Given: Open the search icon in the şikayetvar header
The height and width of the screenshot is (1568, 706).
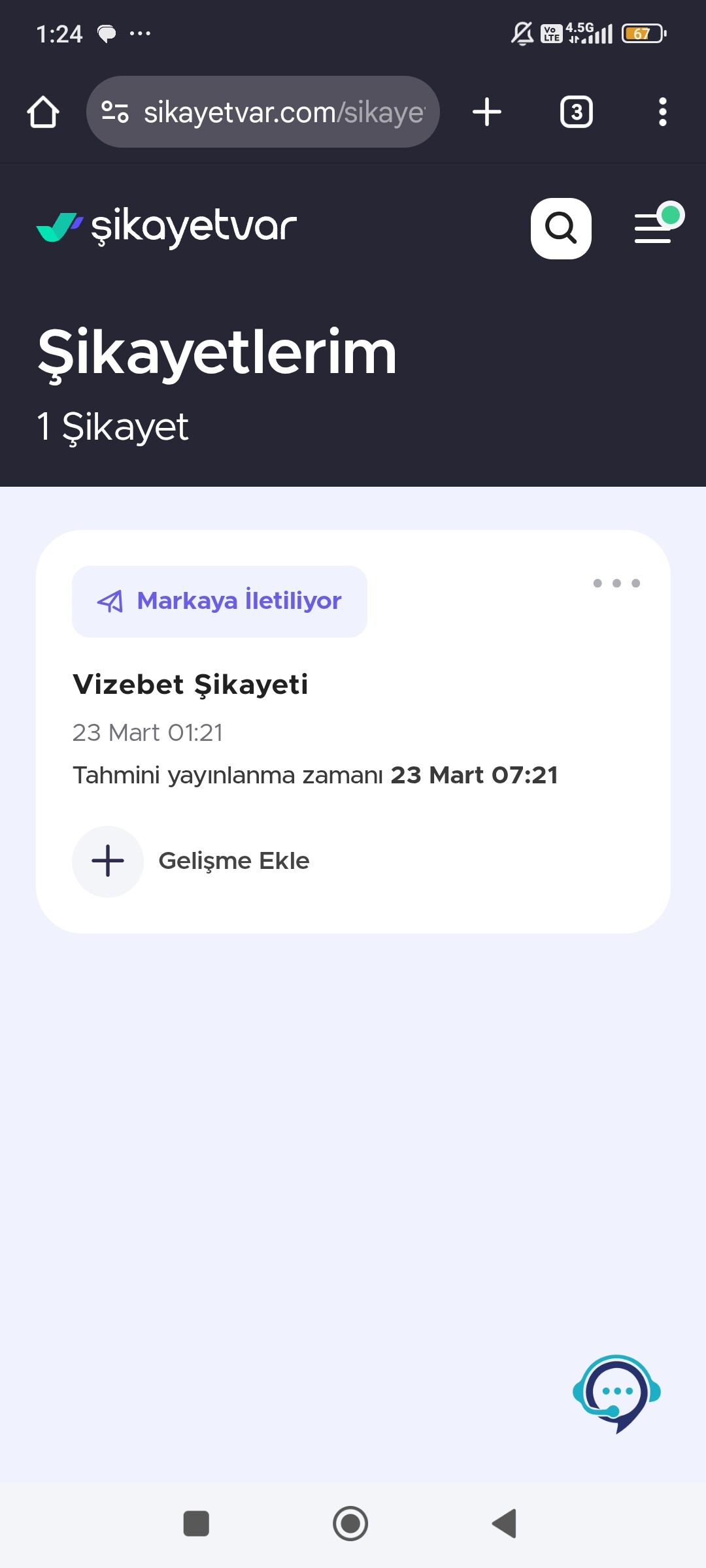Looking at the screenshot, I should pyautogui.click(x=561, y=228).
